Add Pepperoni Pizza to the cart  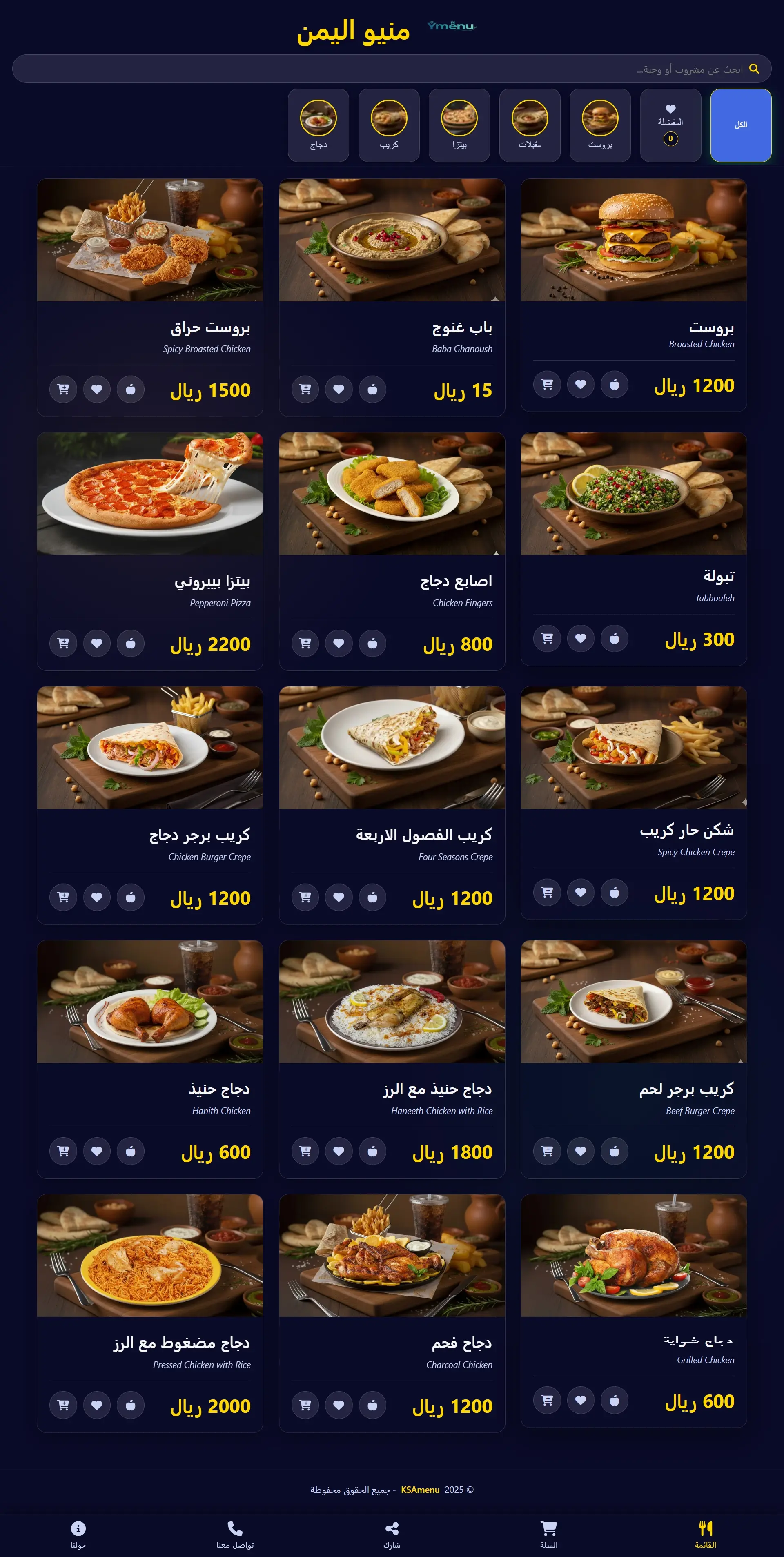pos(63,643)
